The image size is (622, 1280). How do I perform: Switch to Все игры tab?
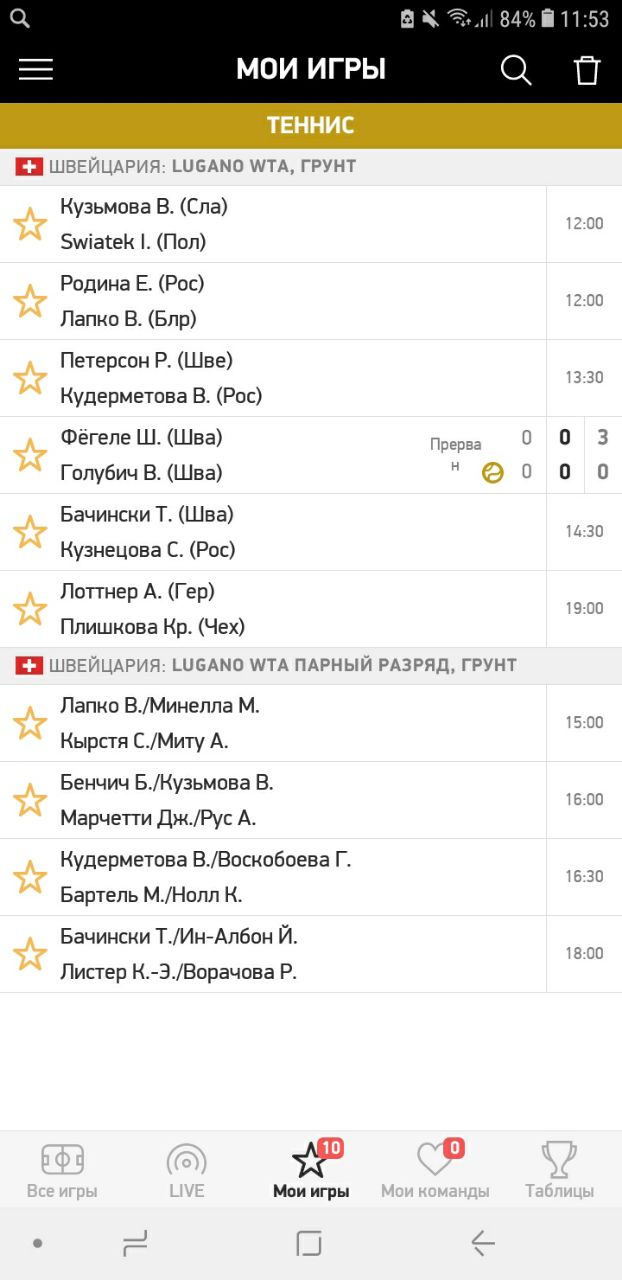point(62,1171)
